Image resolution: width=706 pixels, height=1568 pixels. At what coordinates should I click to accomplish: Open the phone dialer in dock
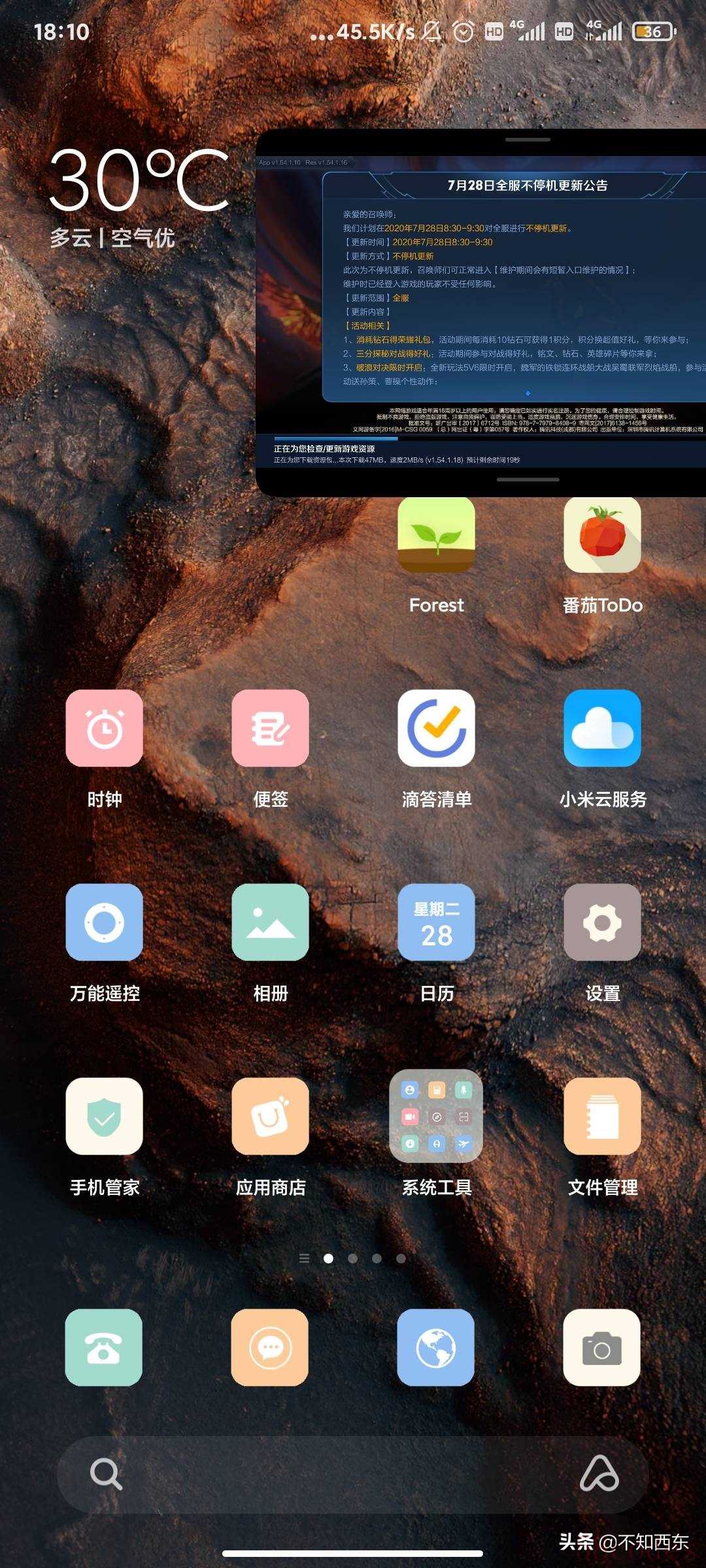click(x=104, y=1347)
